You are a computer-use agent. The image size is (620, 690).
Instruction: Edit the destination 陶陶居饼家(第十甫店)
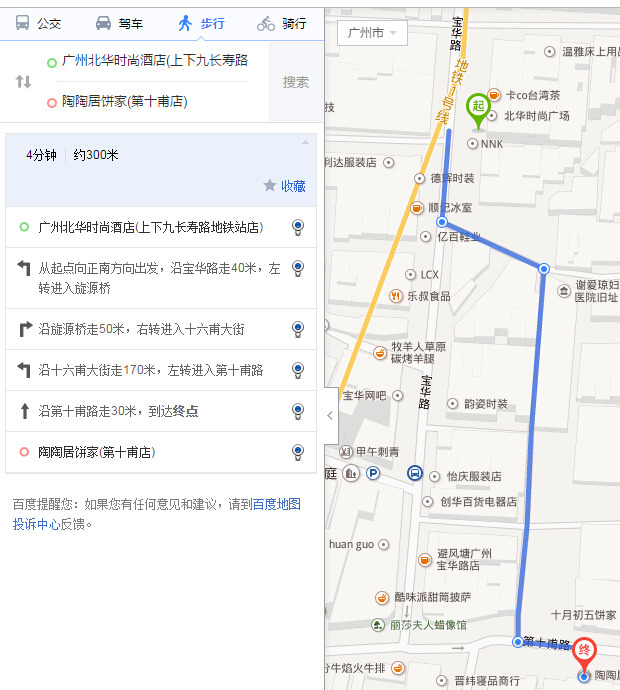click(x=125, y=101)
